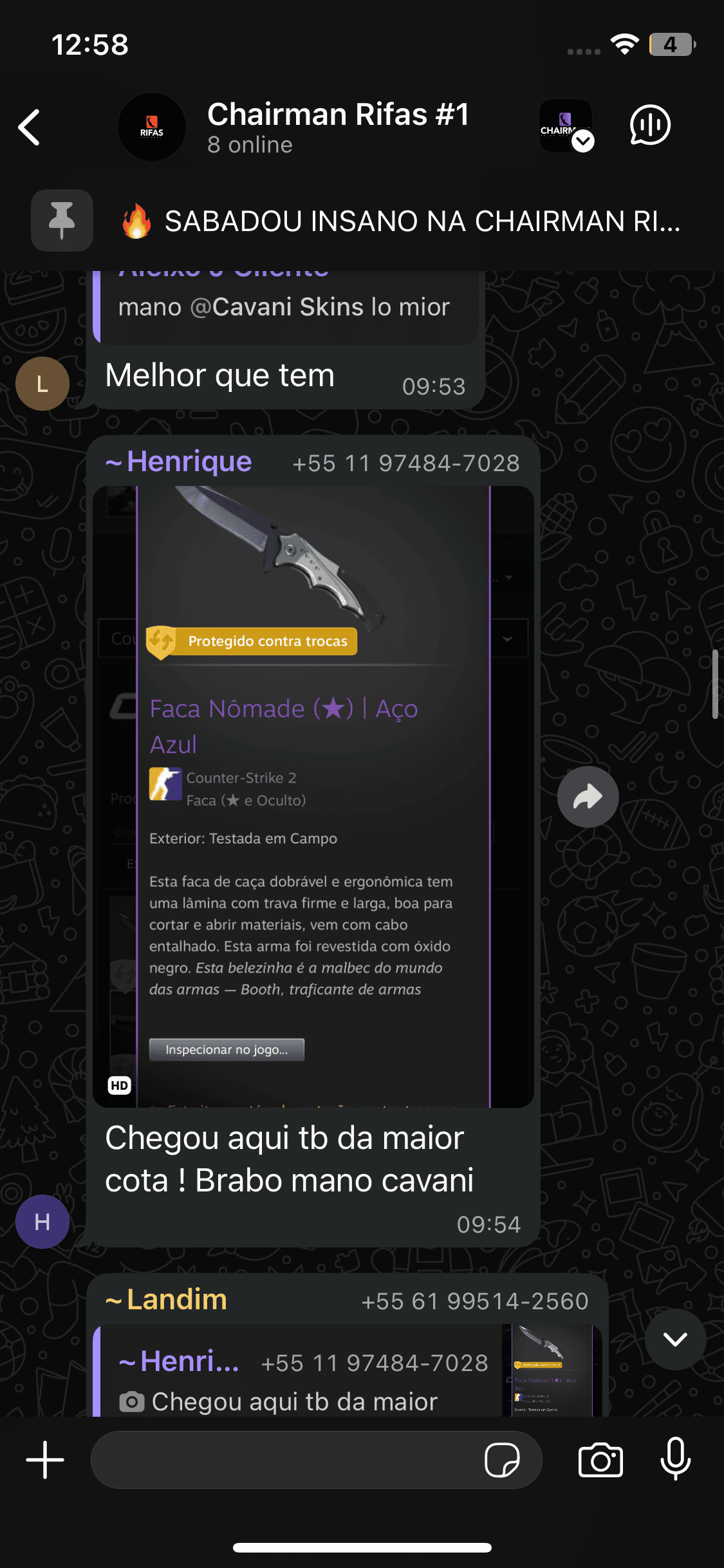This screenshot has width=724, height=1568.
Task: Start a group voice chat
Action: (649, 126)
